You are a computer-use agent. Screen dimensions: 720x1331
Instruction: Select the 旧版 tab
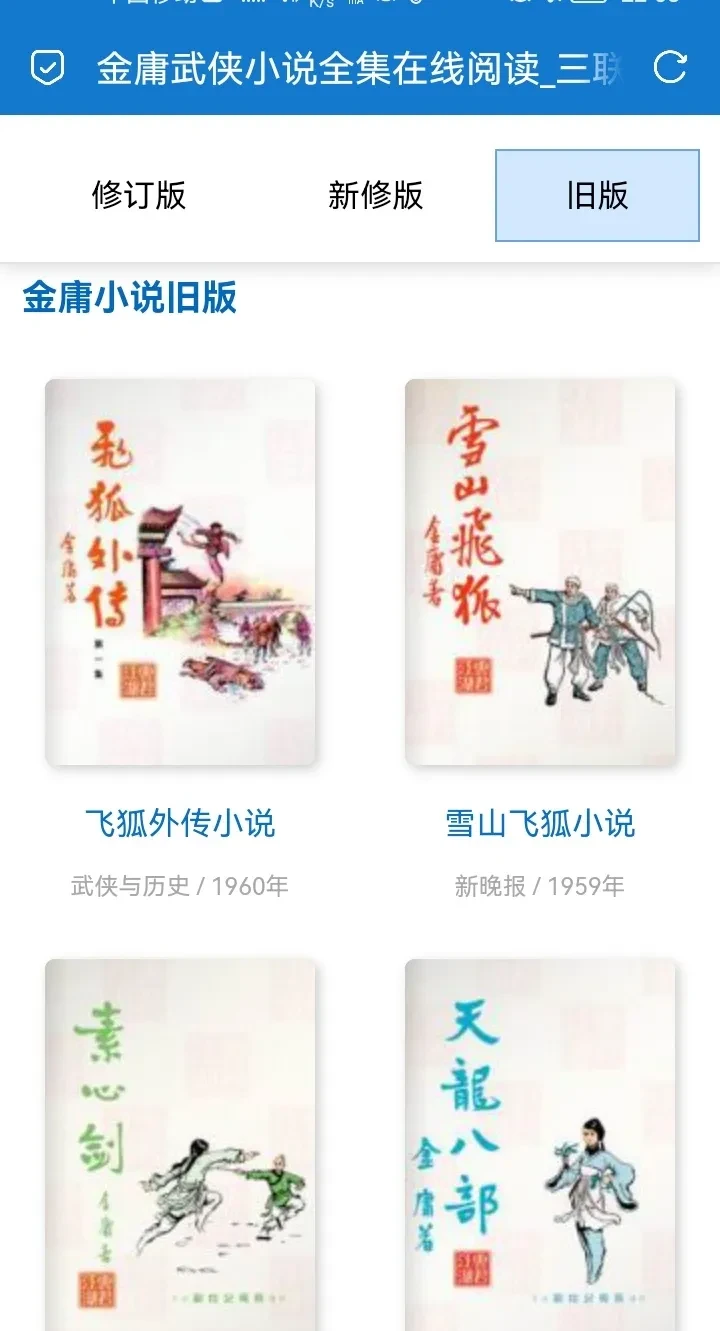[x=597, y=195]
